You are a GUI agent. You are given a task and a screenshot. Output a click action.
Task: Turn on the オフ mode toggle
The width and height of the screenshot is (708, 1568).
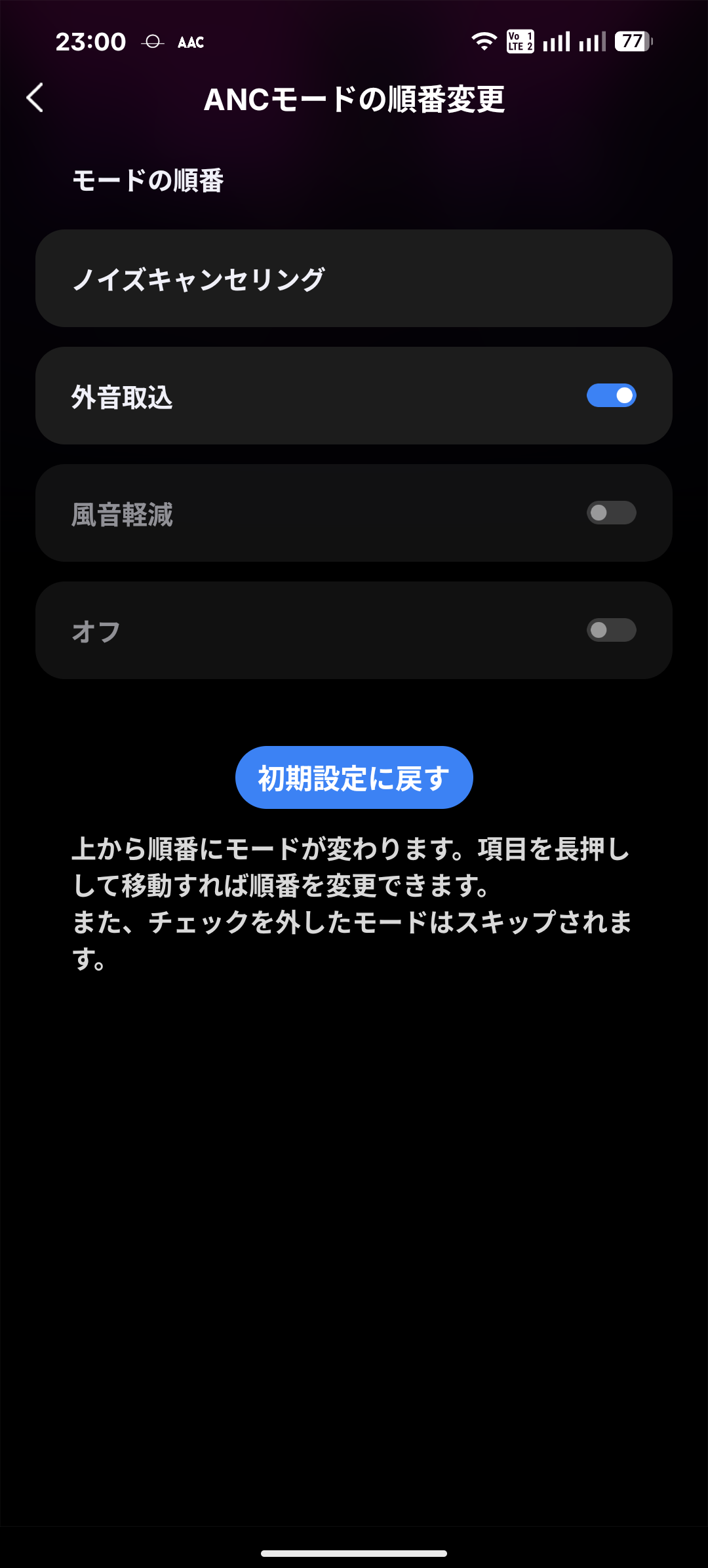pyautogui.click(x=611, y=631)
